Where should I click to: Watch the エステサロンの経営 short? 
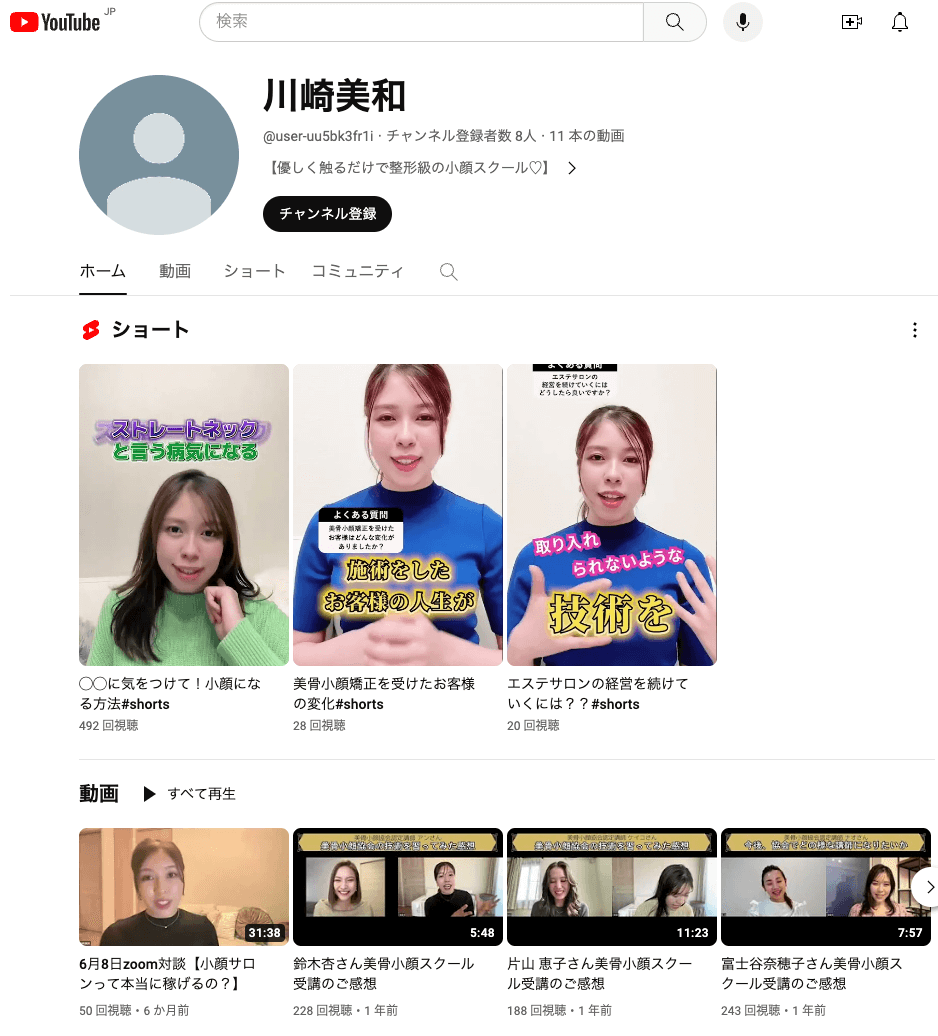click(612, 515)
